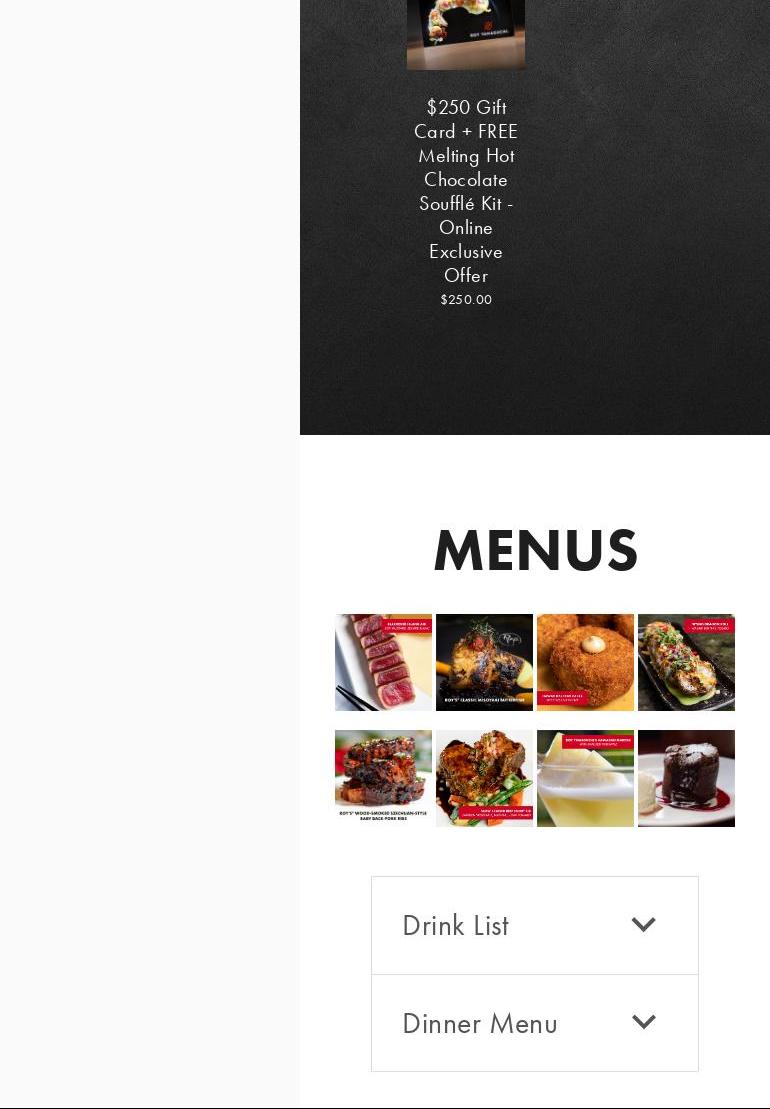Open the $250 Gift Card offer
Screen dimensions: 770x1109
coord(466,190)
